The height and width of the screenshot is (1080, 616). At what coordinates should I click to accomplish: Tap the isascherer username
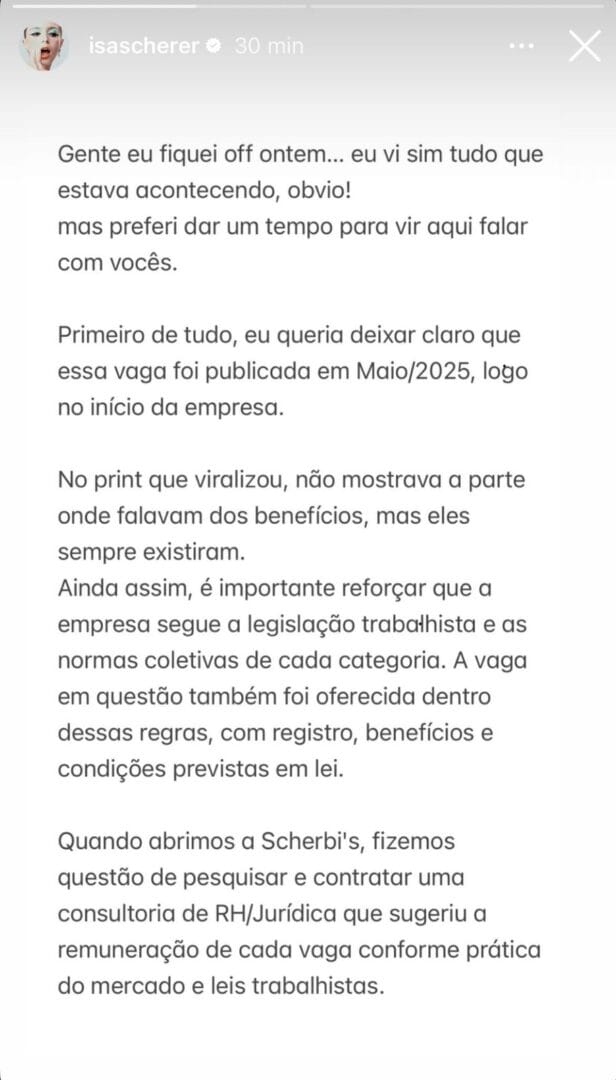pos(143,46)
